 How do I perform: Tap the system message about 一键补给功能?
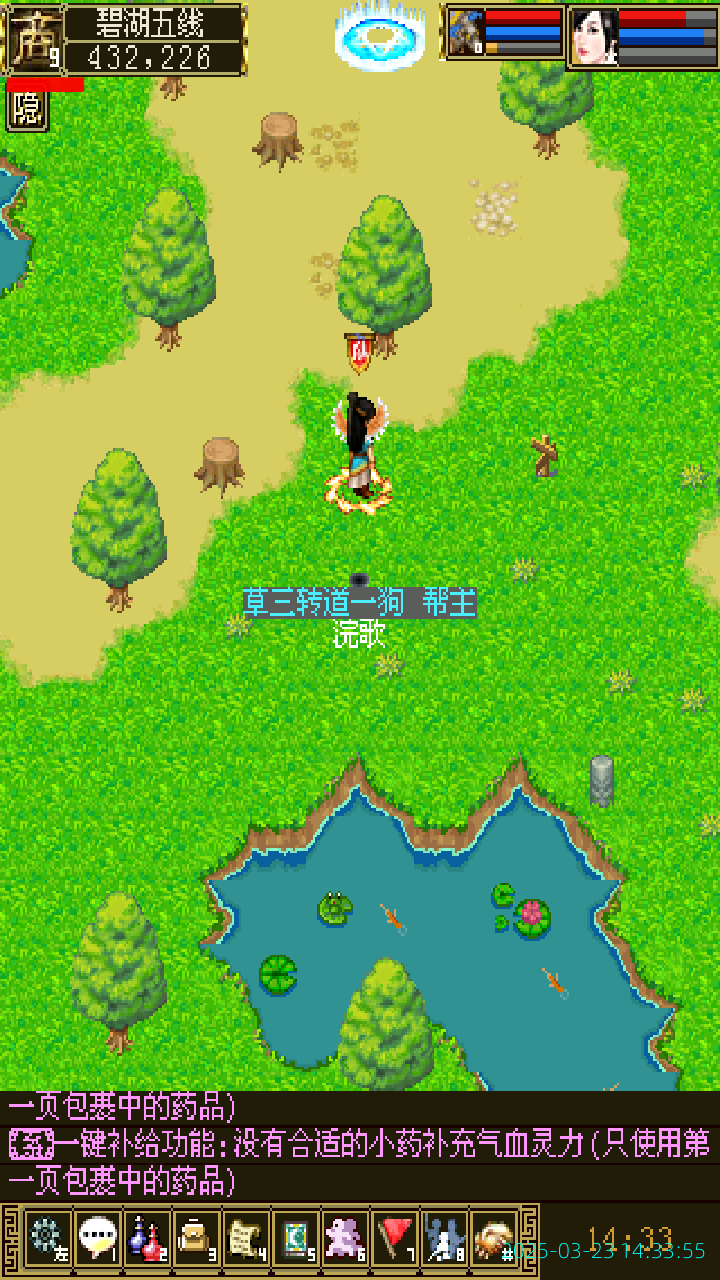click(360, 1144)
